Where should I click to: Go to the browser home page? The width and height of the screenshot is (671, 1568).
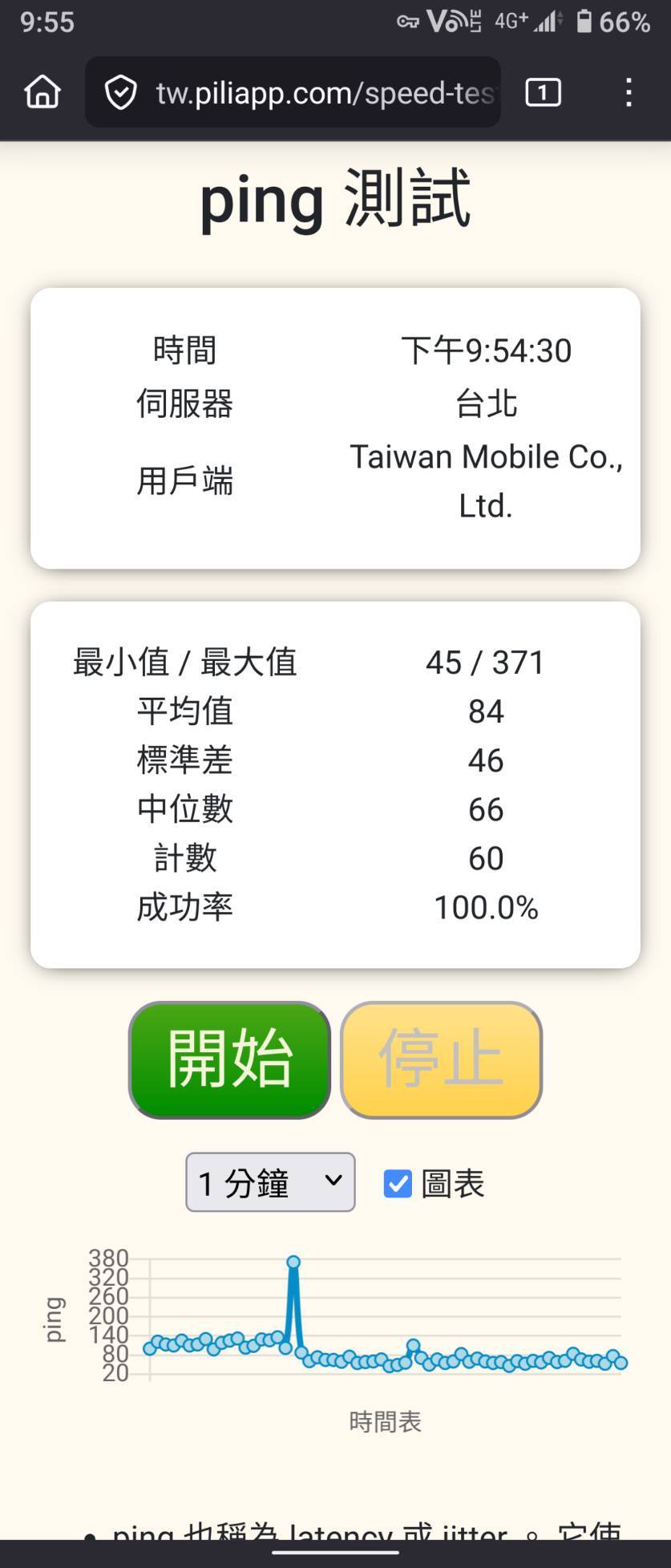pos(42,92)
